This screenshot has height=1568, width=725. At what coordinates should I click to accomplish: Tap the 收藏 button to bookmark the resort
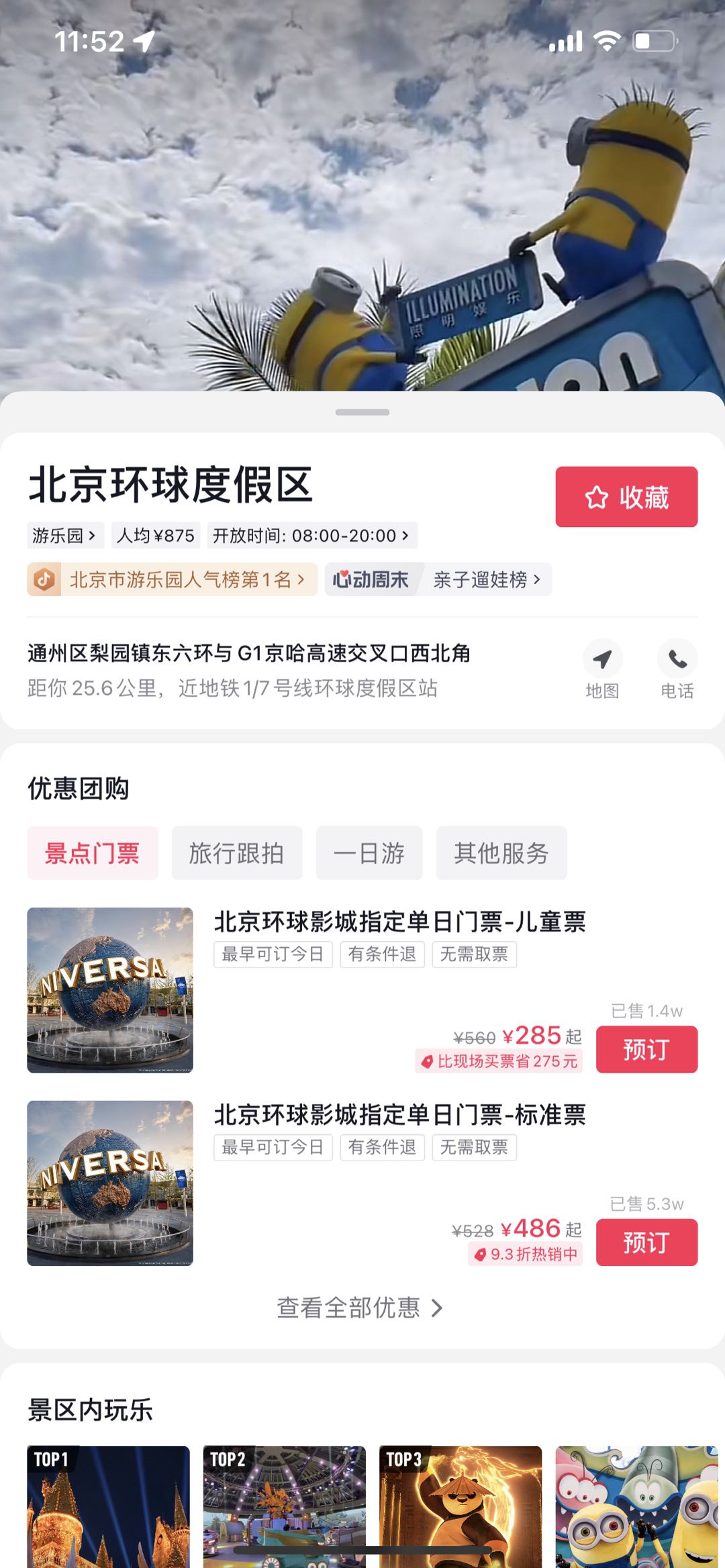pyautogui.click(x=626, y=497)
